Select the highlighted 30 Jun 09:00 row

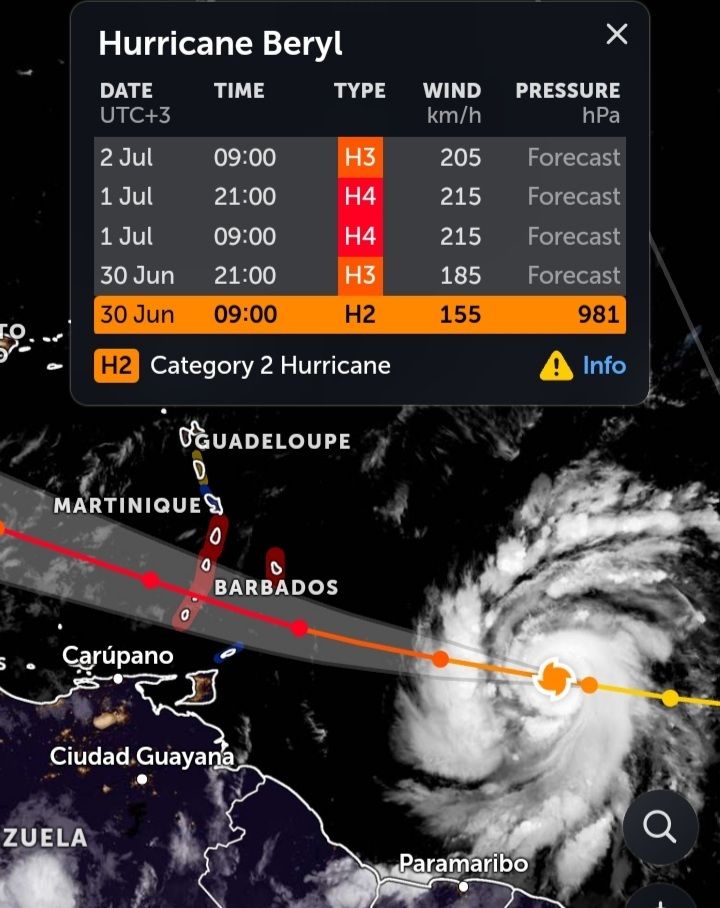point(360,315)
